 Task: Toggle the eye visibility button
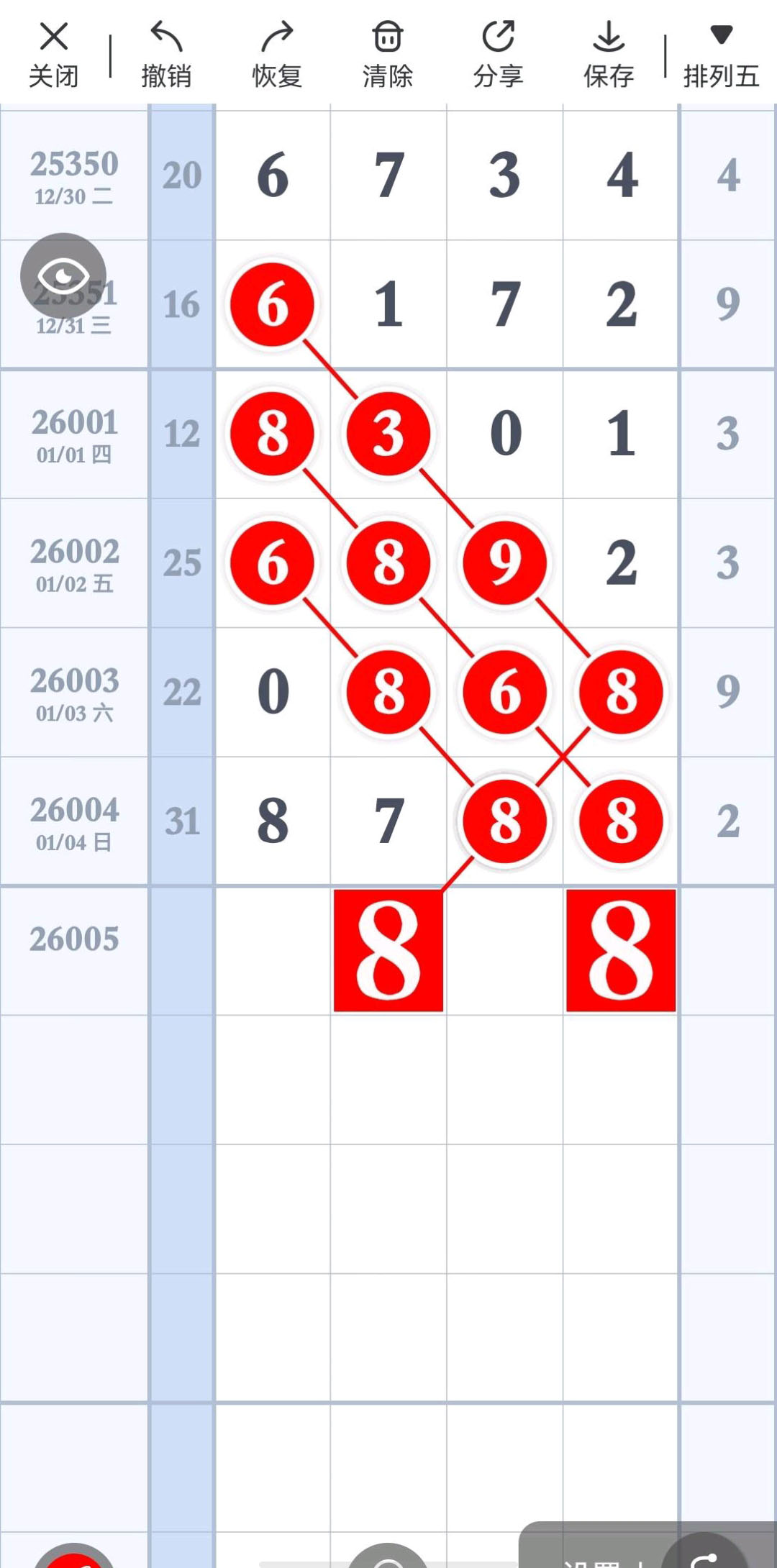63,275
